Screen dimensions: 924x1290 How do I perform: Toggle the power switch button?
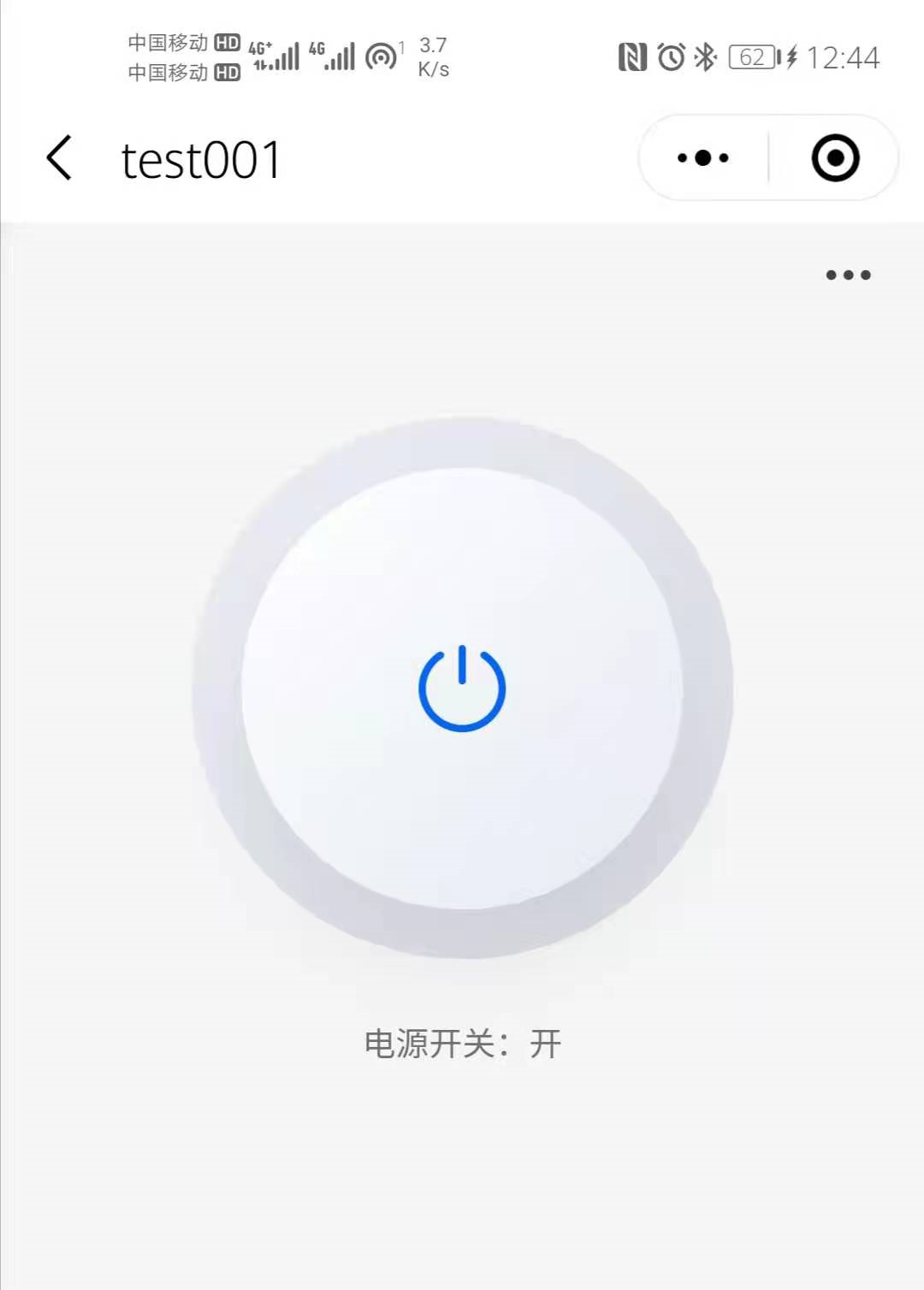click(462, 688)
